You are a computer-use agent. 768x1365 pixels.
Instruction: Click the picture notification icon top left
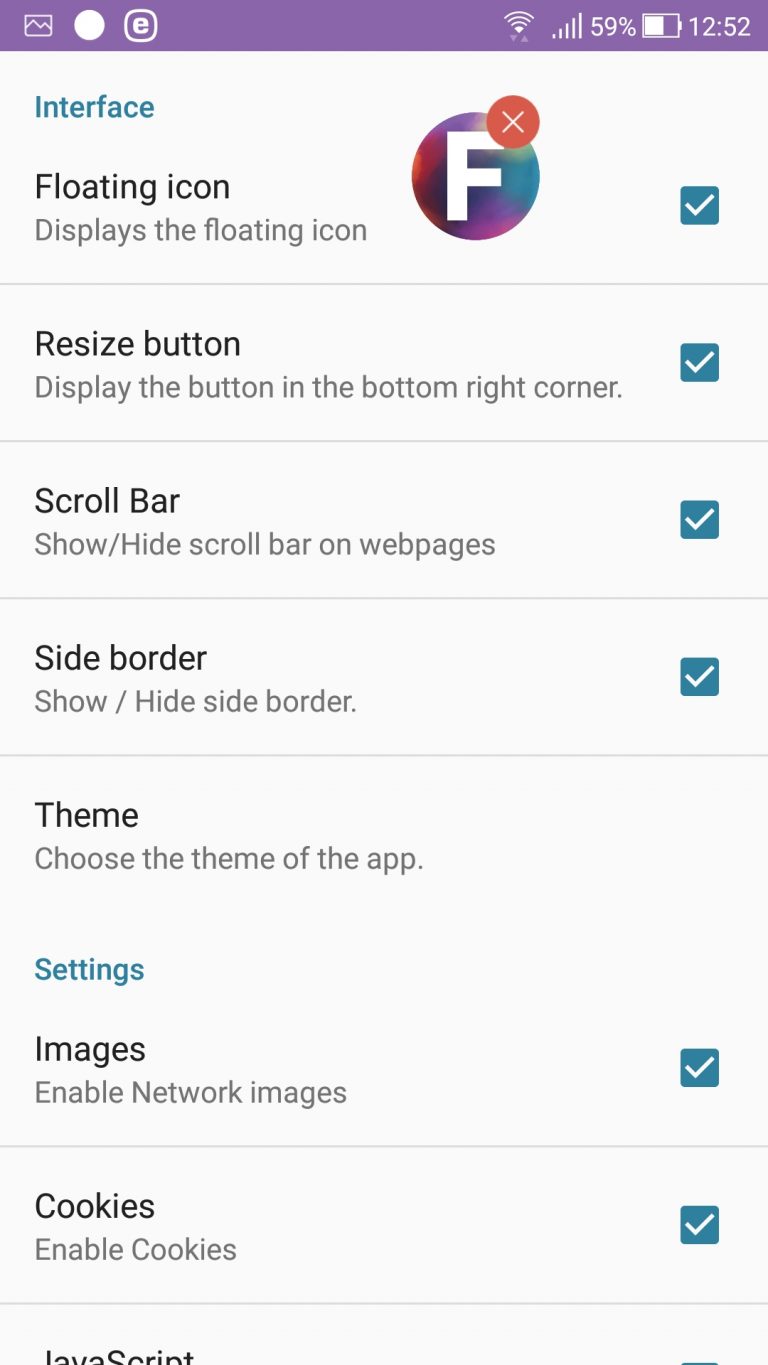pos(37,25)
